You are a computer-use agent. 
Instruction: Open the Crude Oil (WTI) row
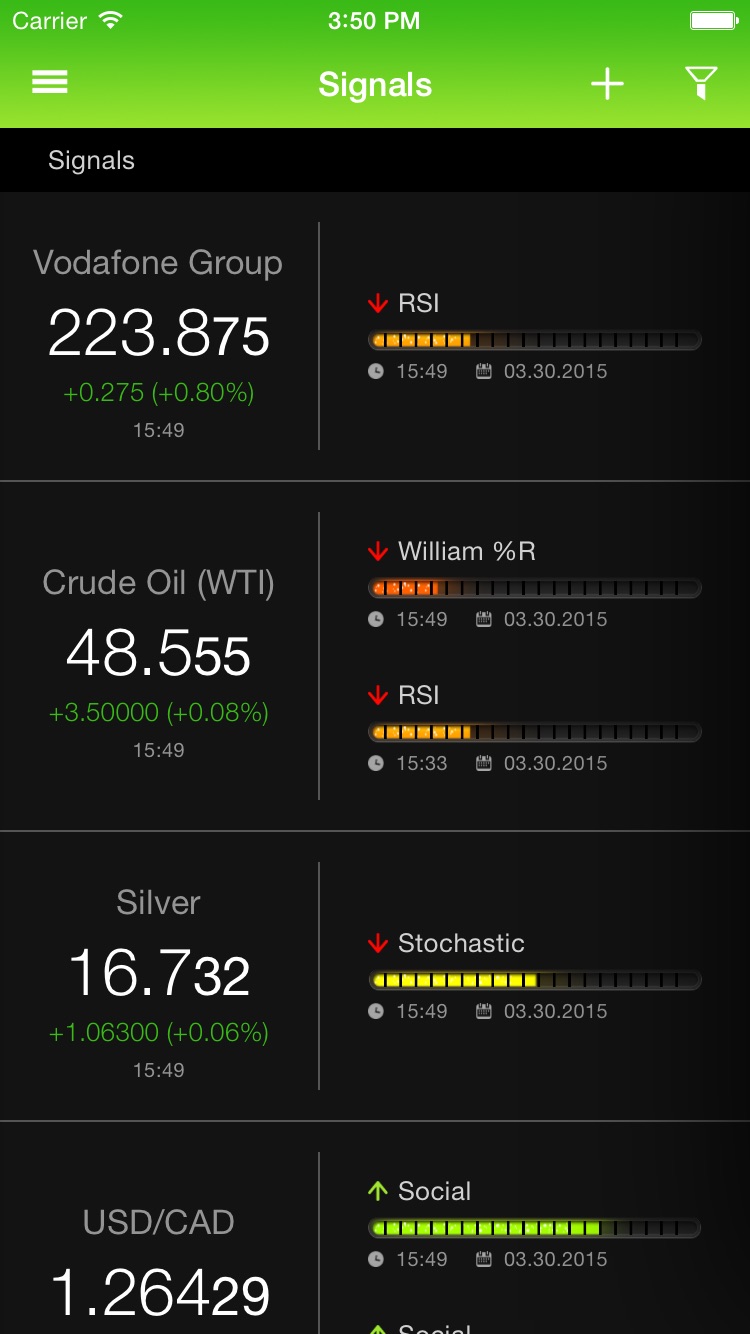375,656
